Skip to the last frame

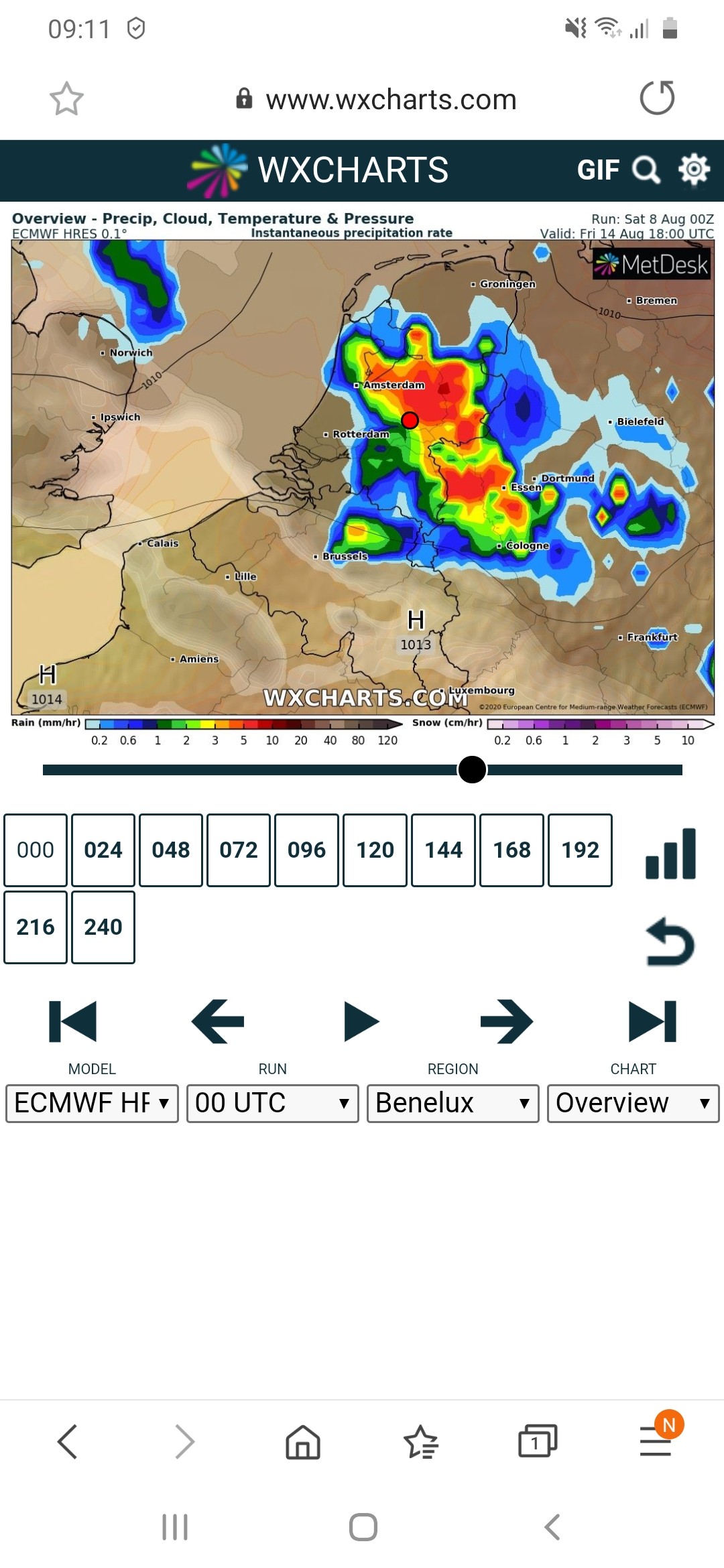pyautogui.click(x=652, y=1021)
